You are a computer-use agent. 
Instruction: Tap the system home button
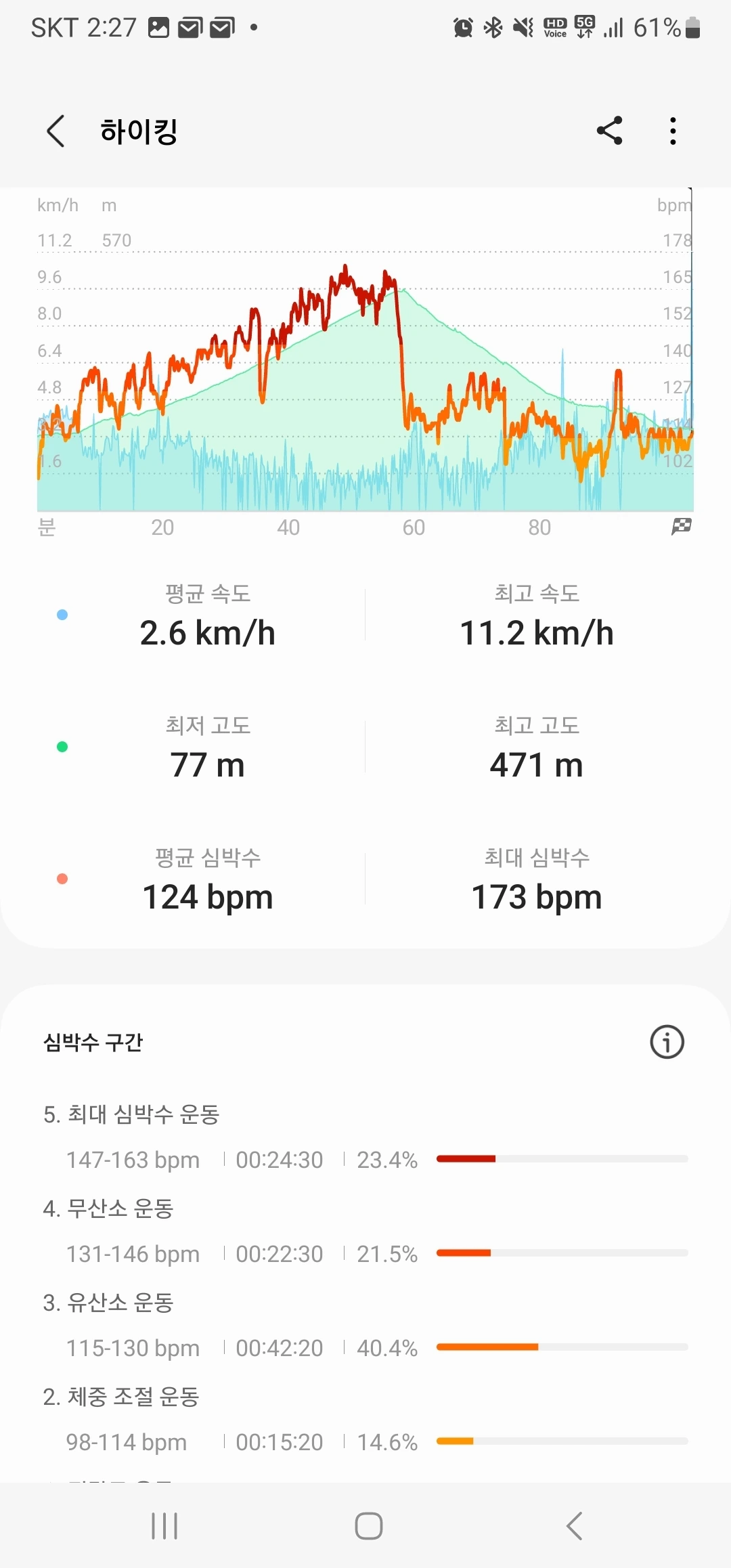[x=368, y=1526]
